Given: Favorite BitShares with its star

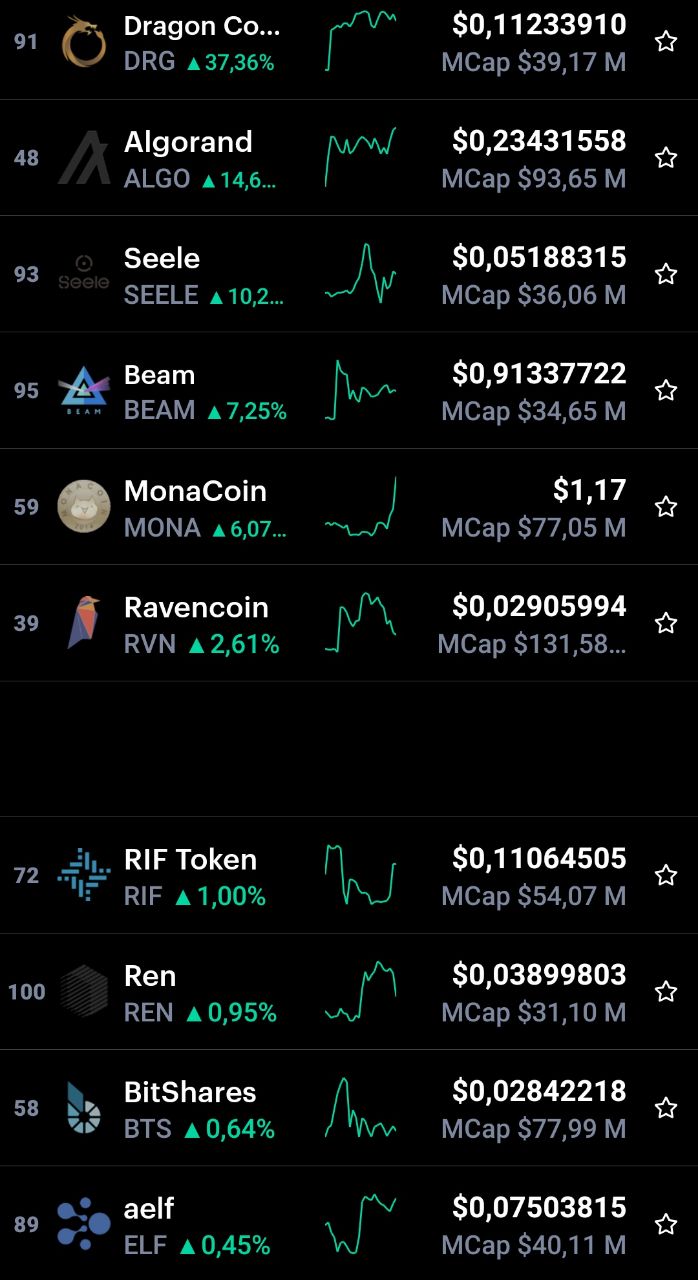Looking at the screenshot, I should (666, 1108).
